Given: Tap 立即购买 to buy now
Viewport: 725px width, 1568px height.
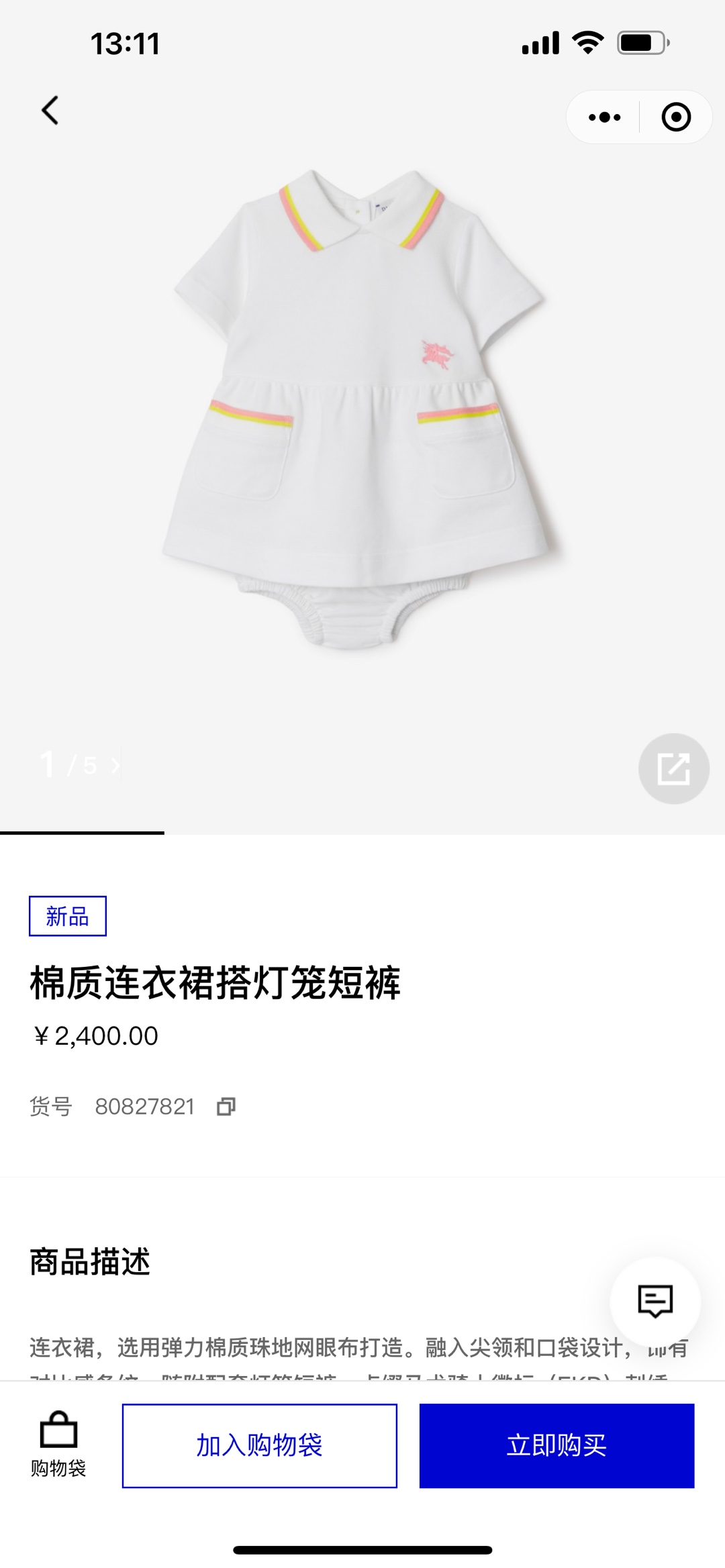Looking at the screenshot, I should pos(557,1445).
